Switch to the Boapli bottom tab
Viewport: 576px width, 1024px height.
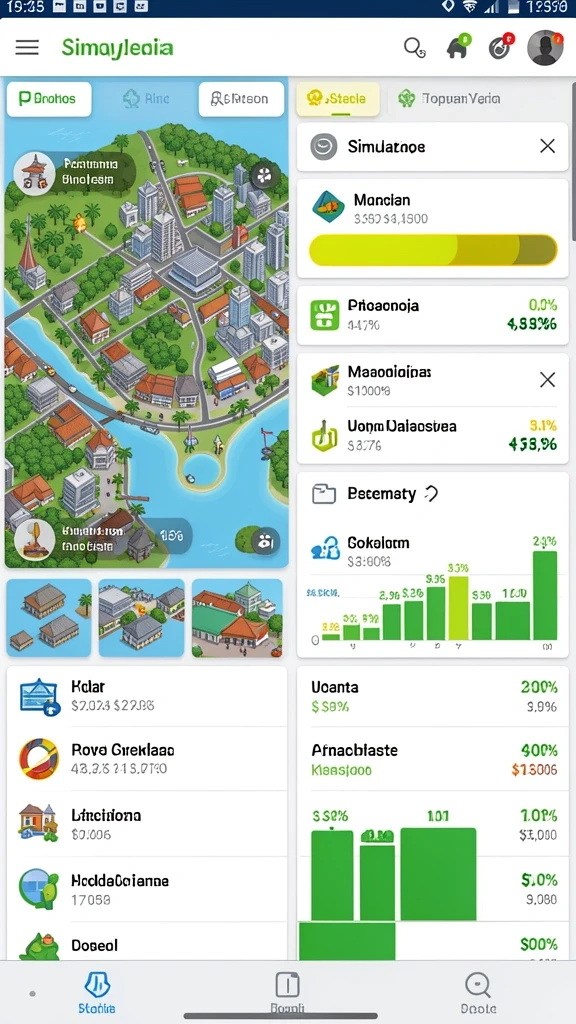click(287, 992)
